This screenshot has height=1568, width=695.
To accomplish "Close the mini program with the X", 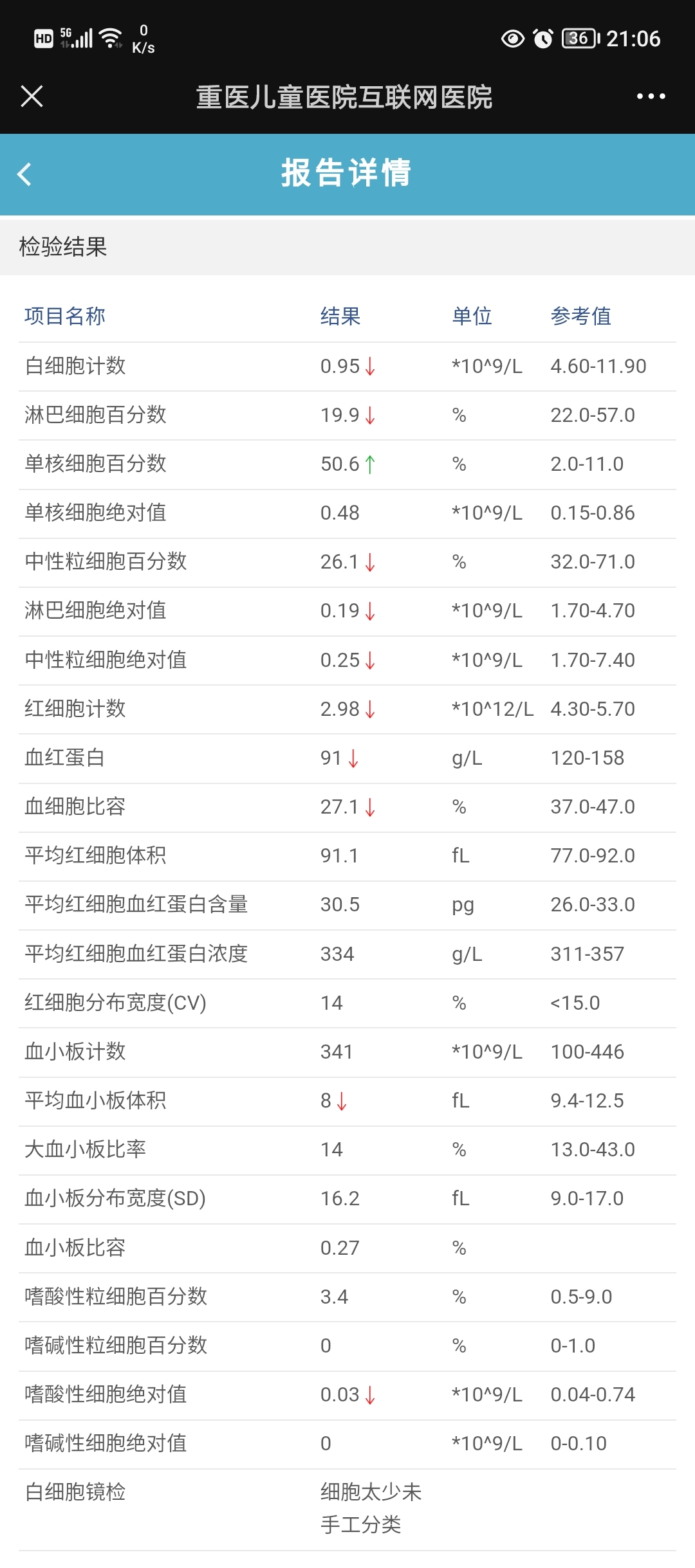I will pyautogui.click(x=32, y=96).
